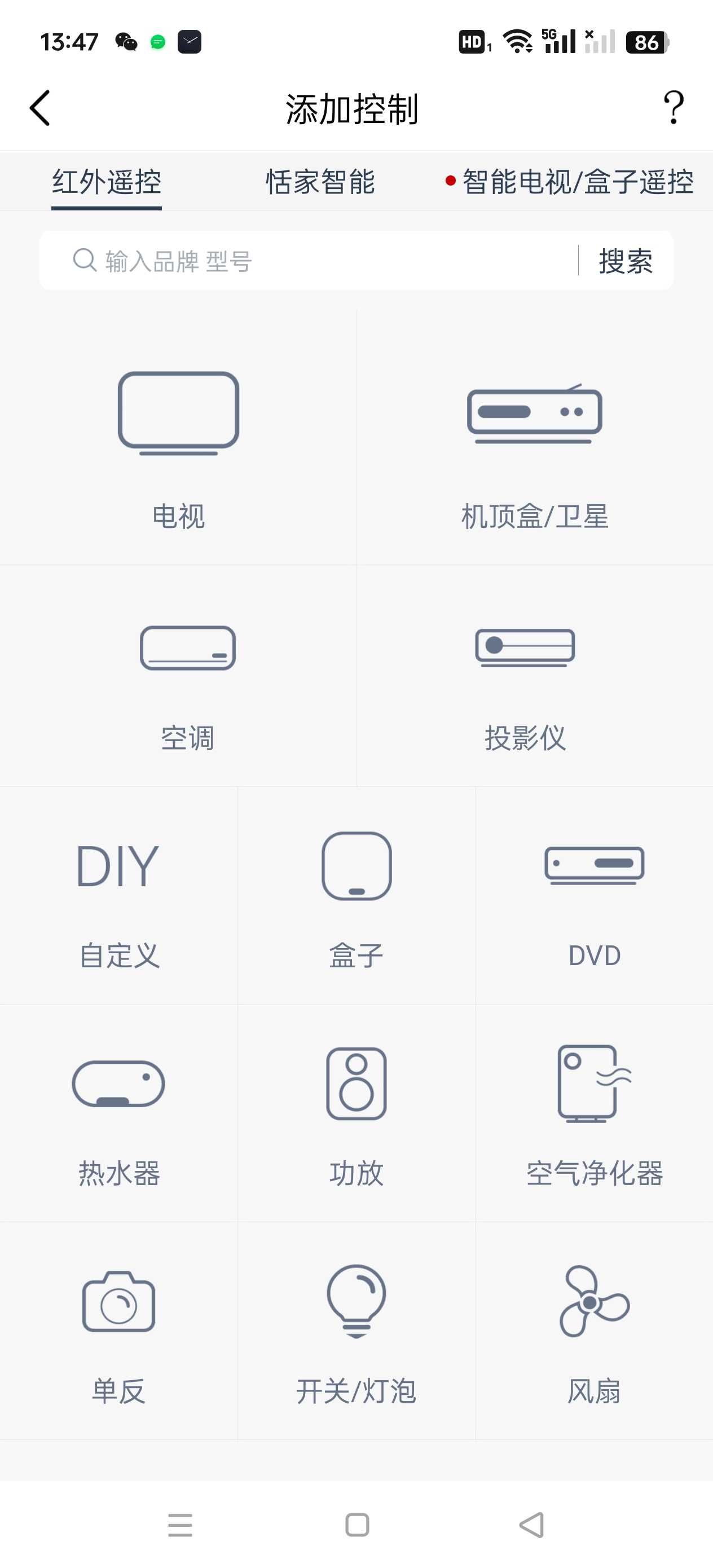Select the 电视 device type
Viewport: 713px width, 1568px height.
[x=178, y=444]
